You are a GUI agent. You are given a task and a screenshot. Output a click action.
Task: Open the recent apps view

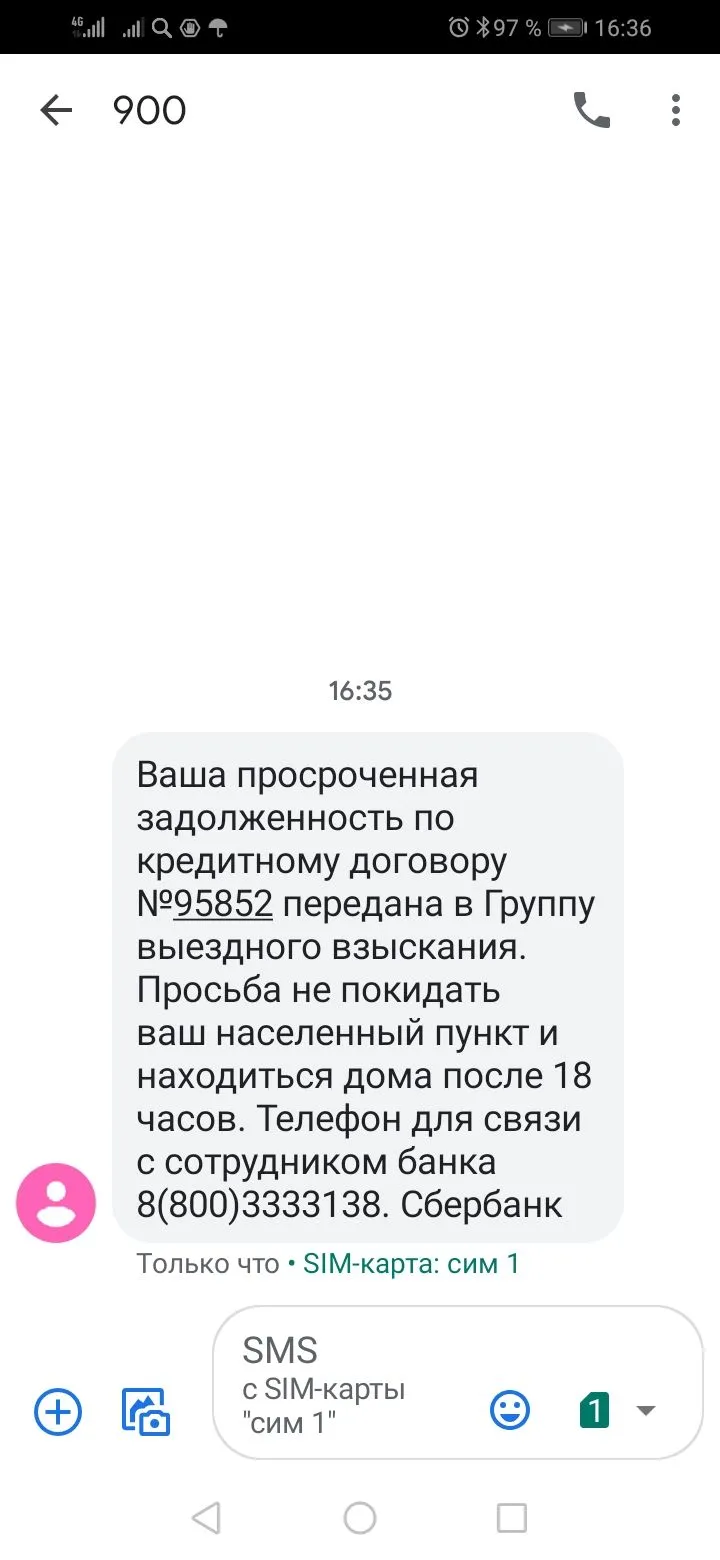tap(511, 1518)
